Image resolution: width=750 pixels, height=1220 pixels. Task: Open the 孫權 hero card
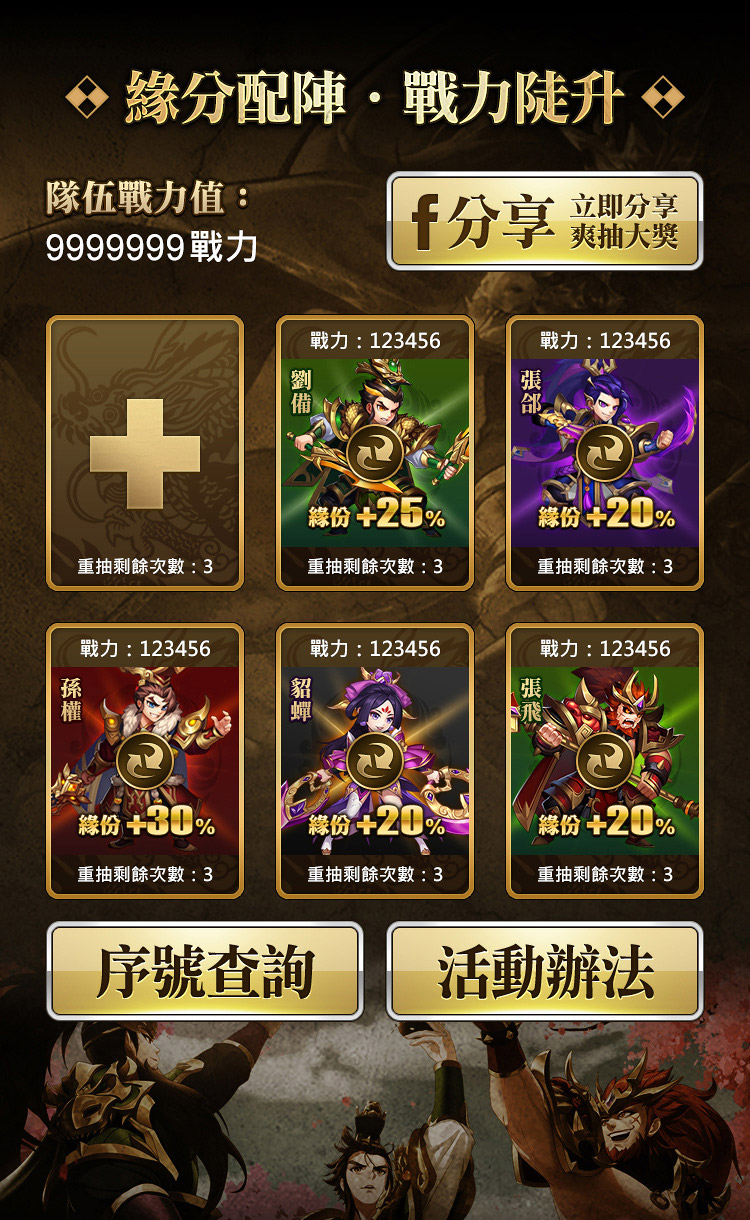coord(145,761)
